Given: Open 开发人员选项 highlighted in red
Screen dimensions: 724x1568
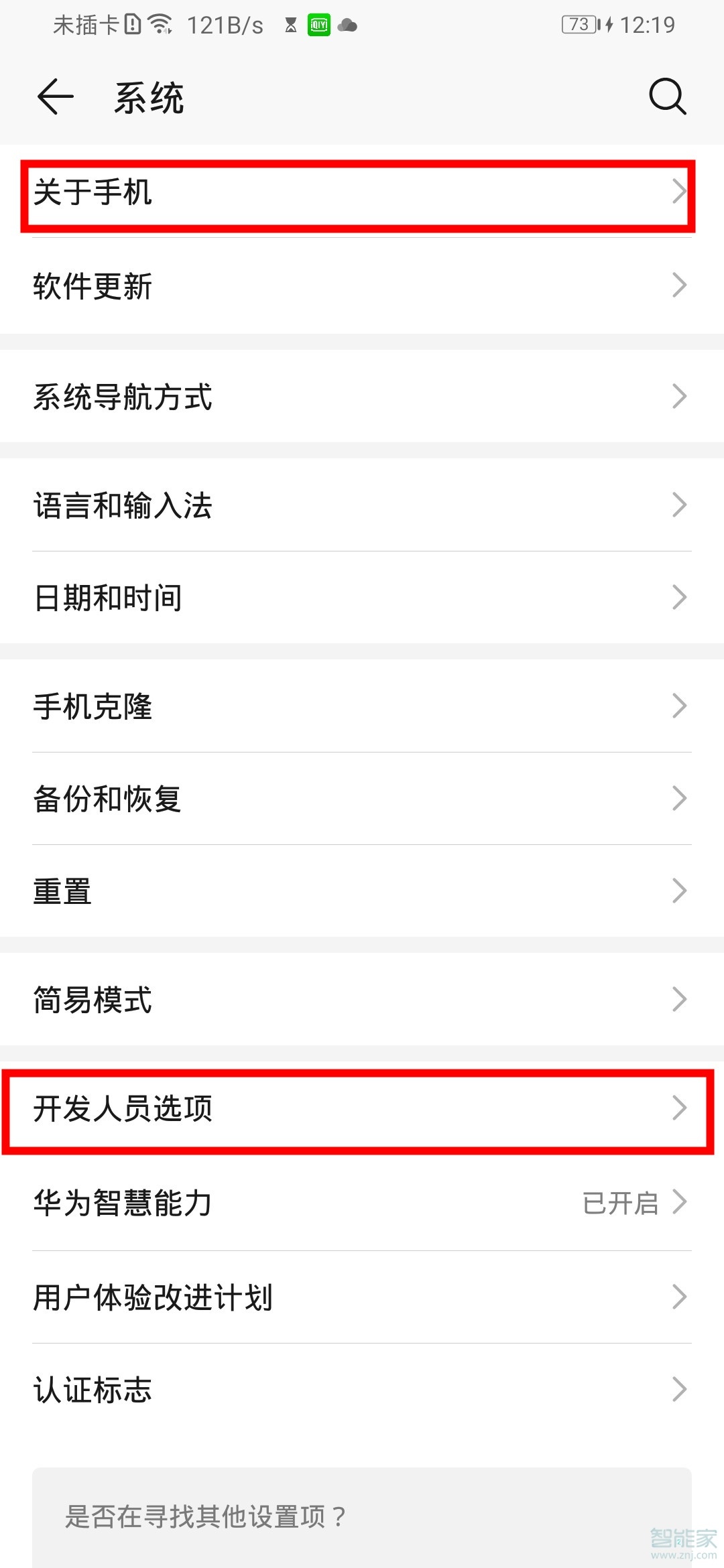Looking at the screenshot, I should click(x=362, y=1109).
